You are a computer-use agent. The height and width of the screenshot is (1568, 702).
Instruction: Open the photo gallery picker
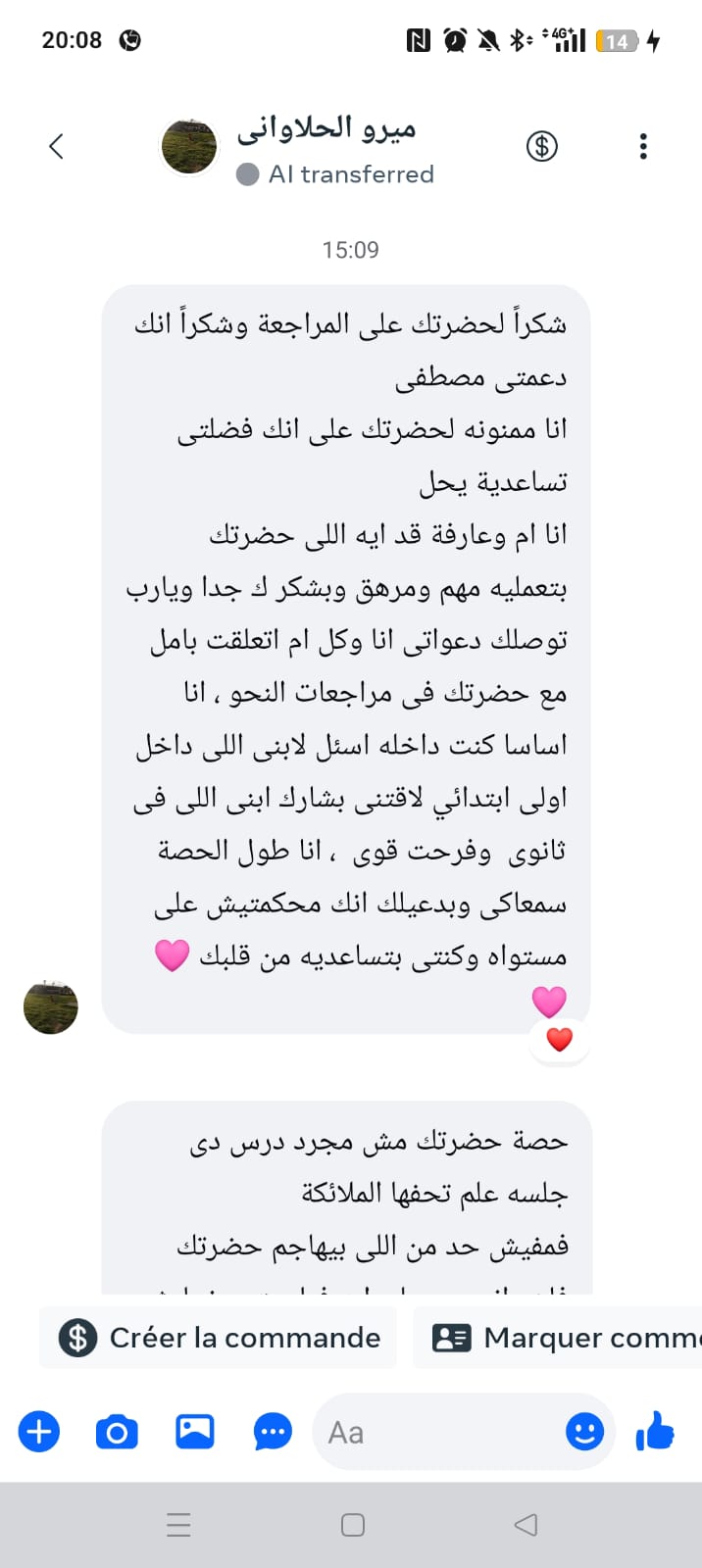click(195, 1432)
